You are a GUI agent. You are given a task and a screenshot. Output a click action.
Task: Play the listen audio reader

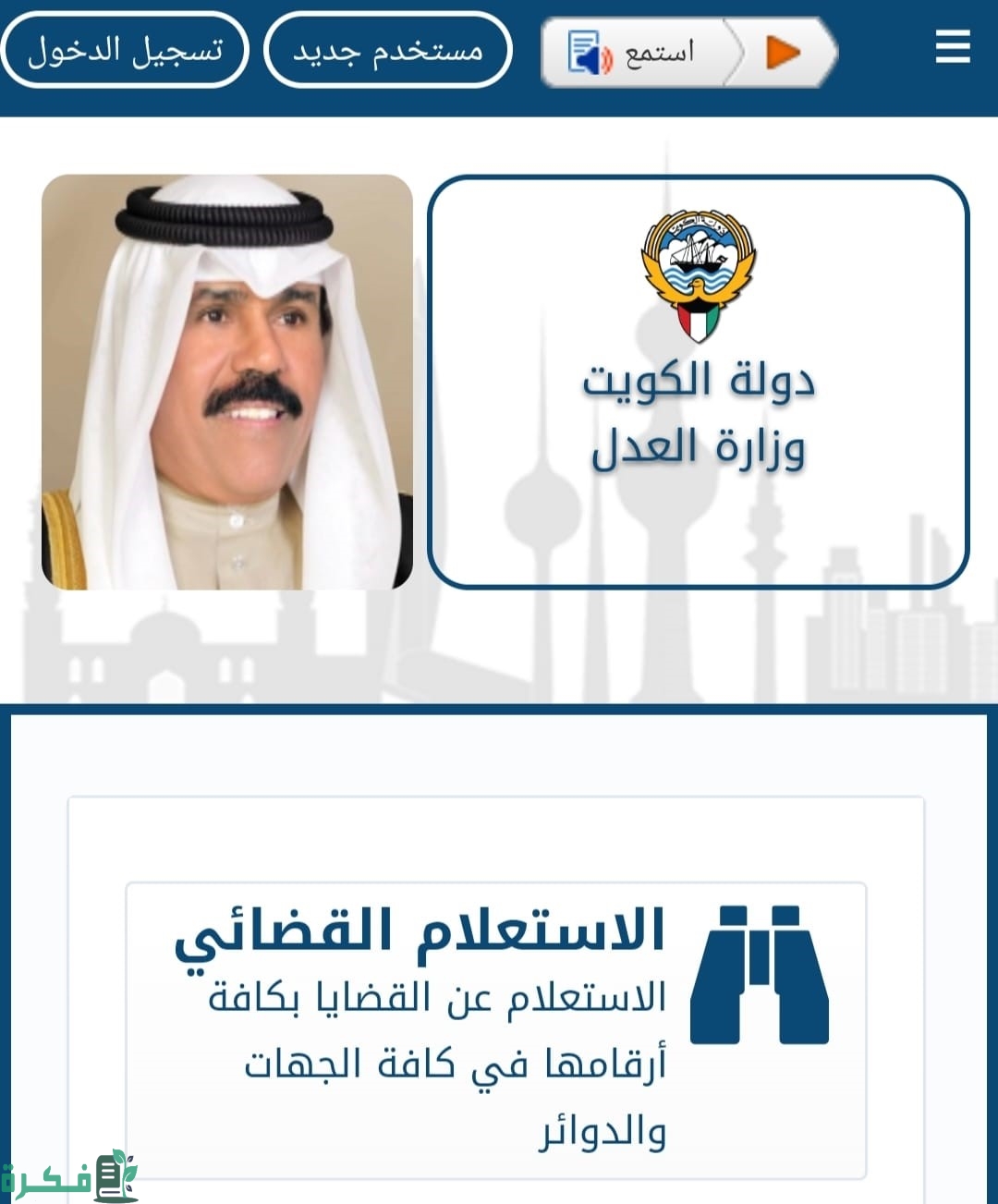pos(783,53)
